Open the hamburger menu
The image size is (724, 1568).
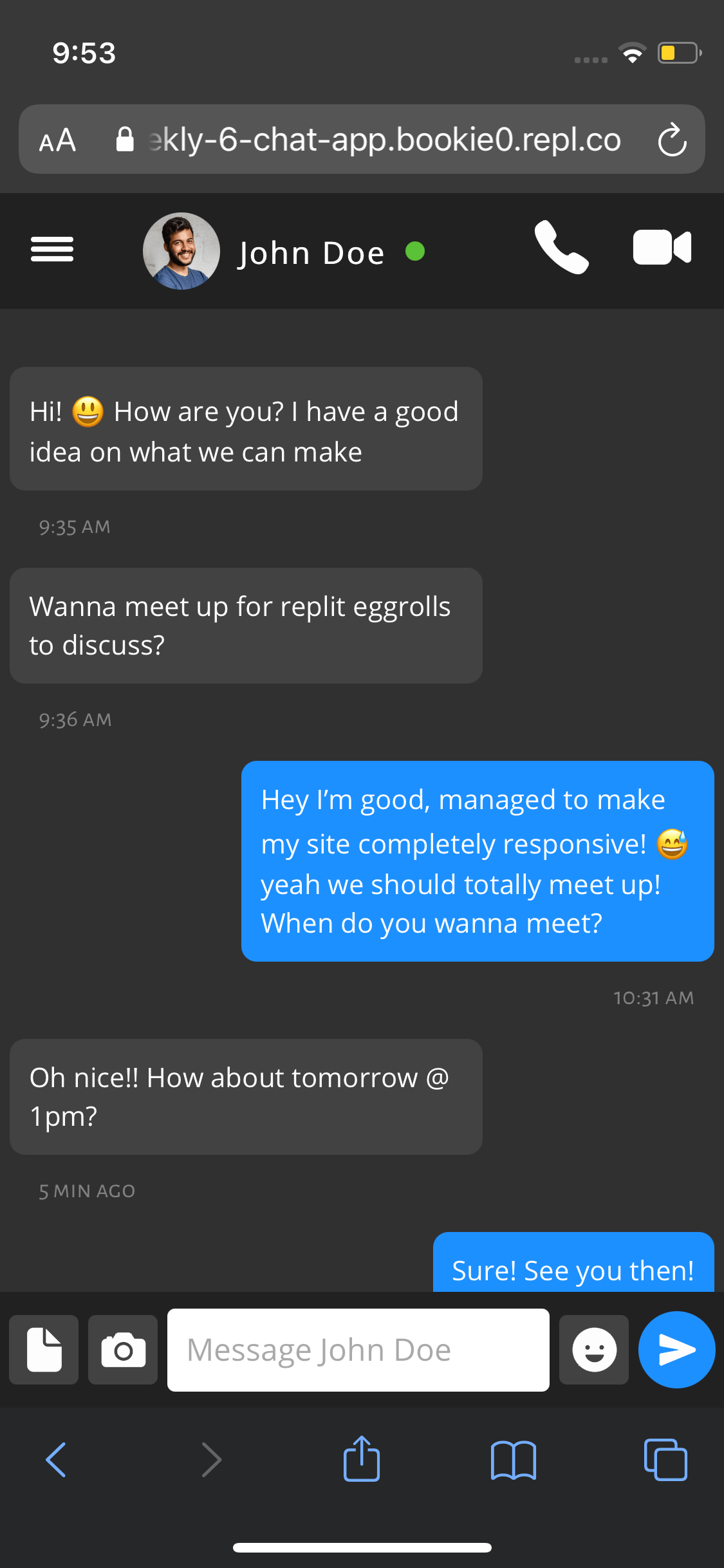[52, 249]
